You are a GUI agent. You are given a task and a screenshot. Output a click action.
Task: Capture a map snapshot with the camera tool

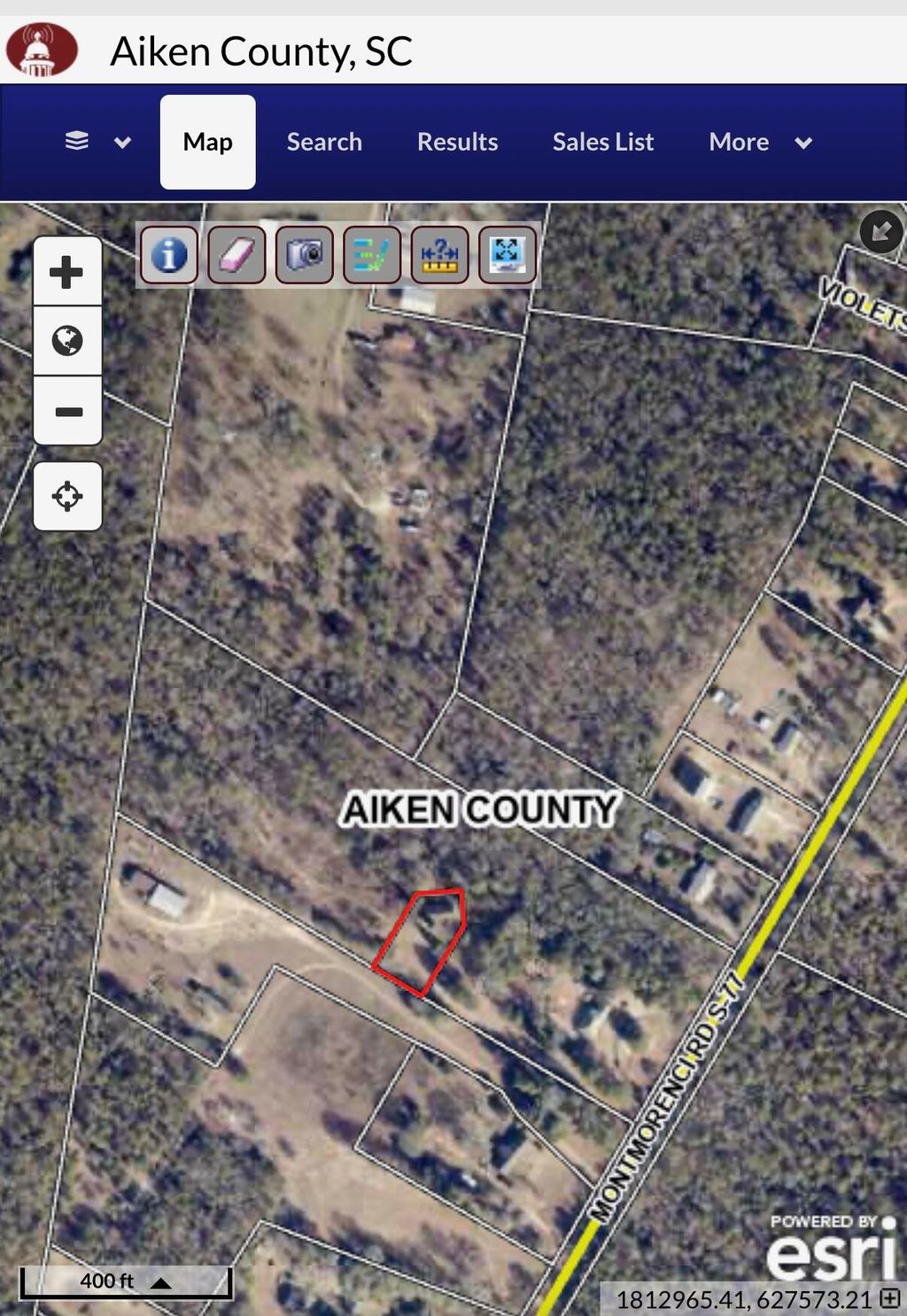pyautogui.click(x=304, y=255)
